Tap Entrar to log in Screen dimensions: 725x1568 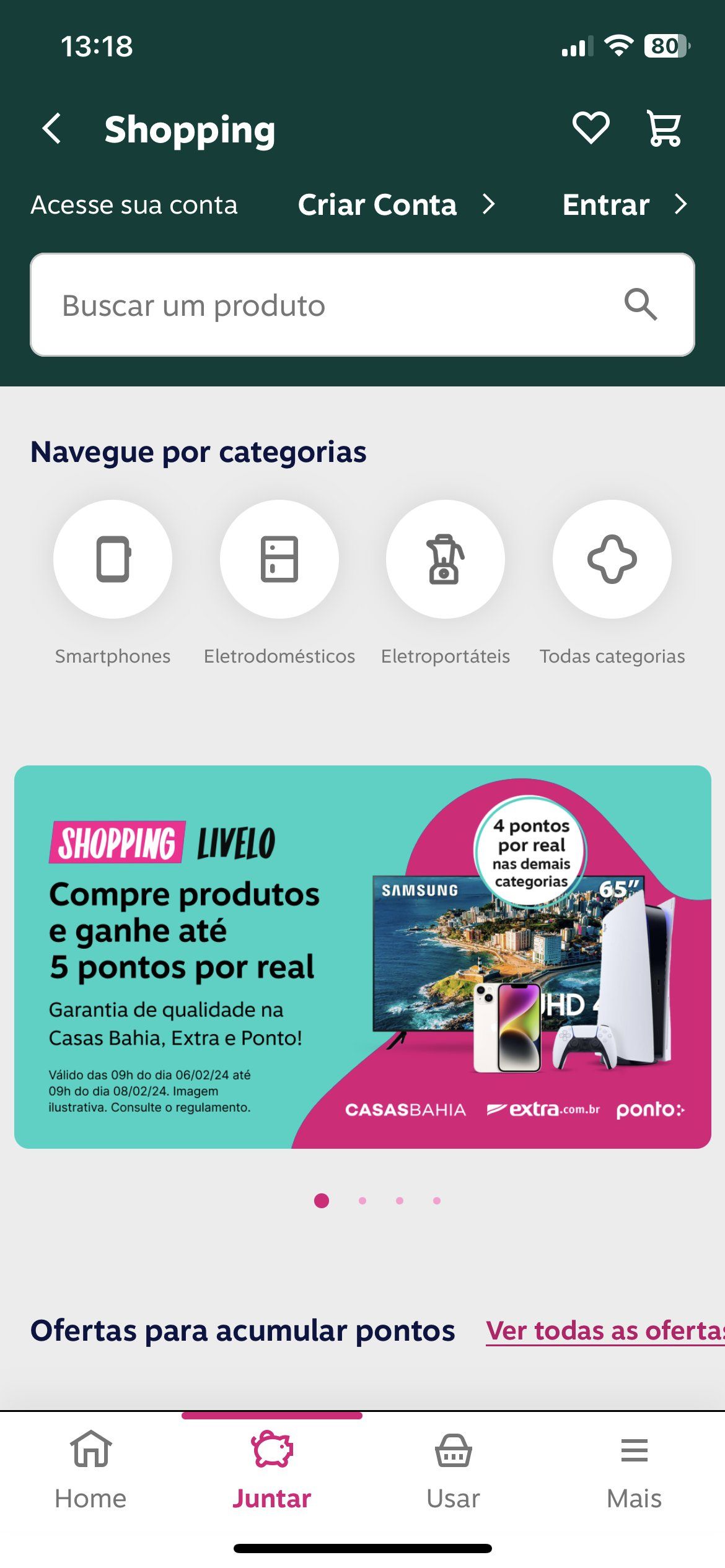[624, 204]
